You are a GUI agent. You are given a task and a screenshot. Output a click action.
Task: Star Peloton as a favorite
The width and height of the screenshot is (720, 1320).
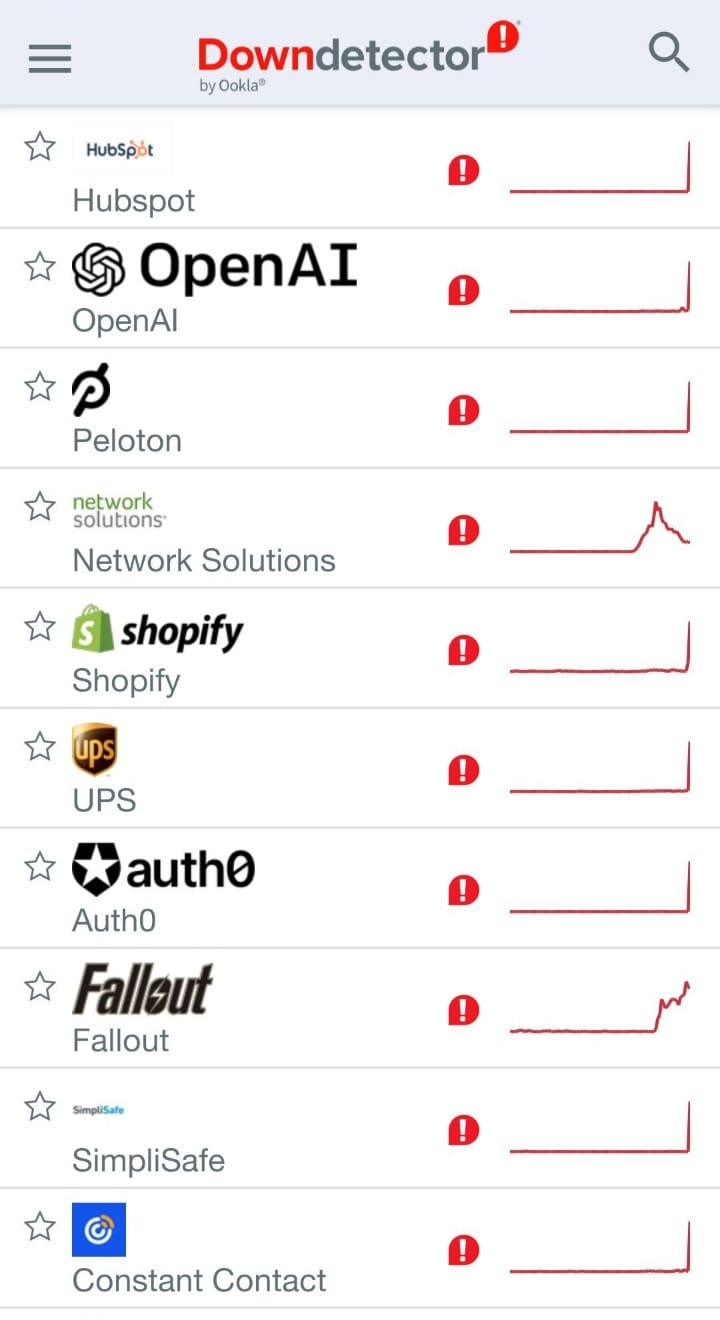pyautogui.click(x=40, y=387)
